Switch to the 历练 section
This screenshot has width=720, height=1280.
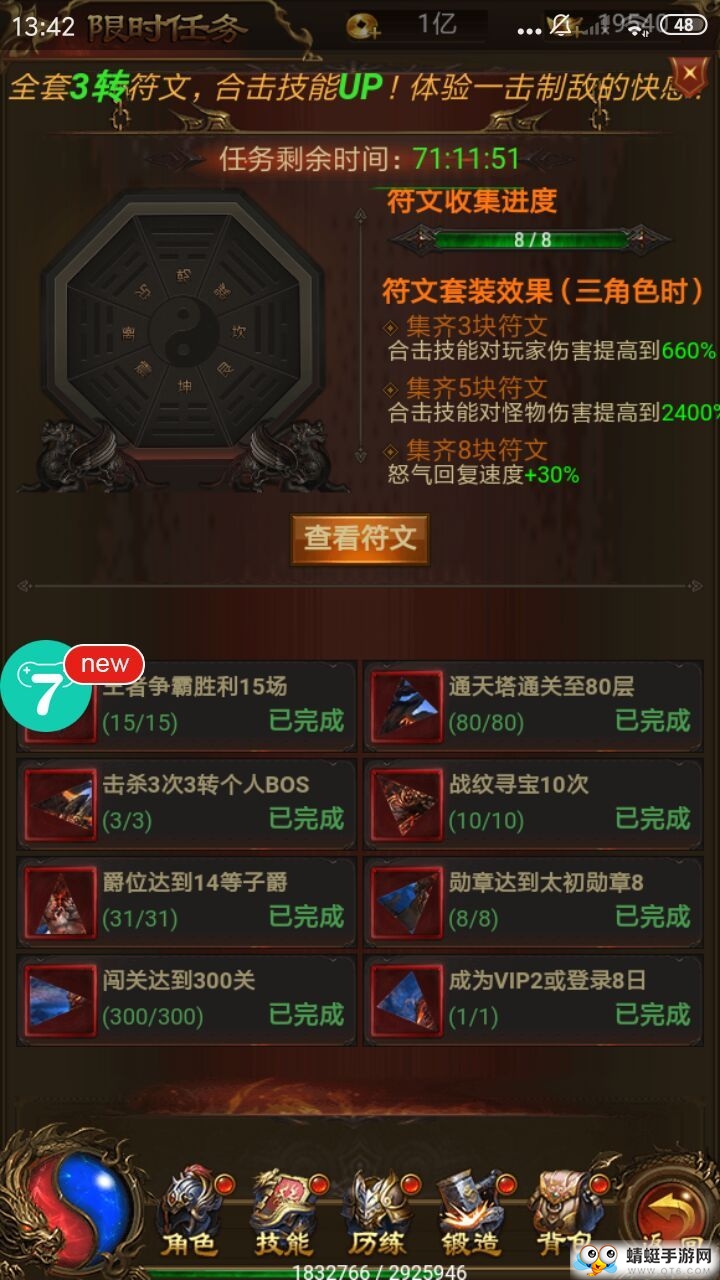tap(376, 1215)
